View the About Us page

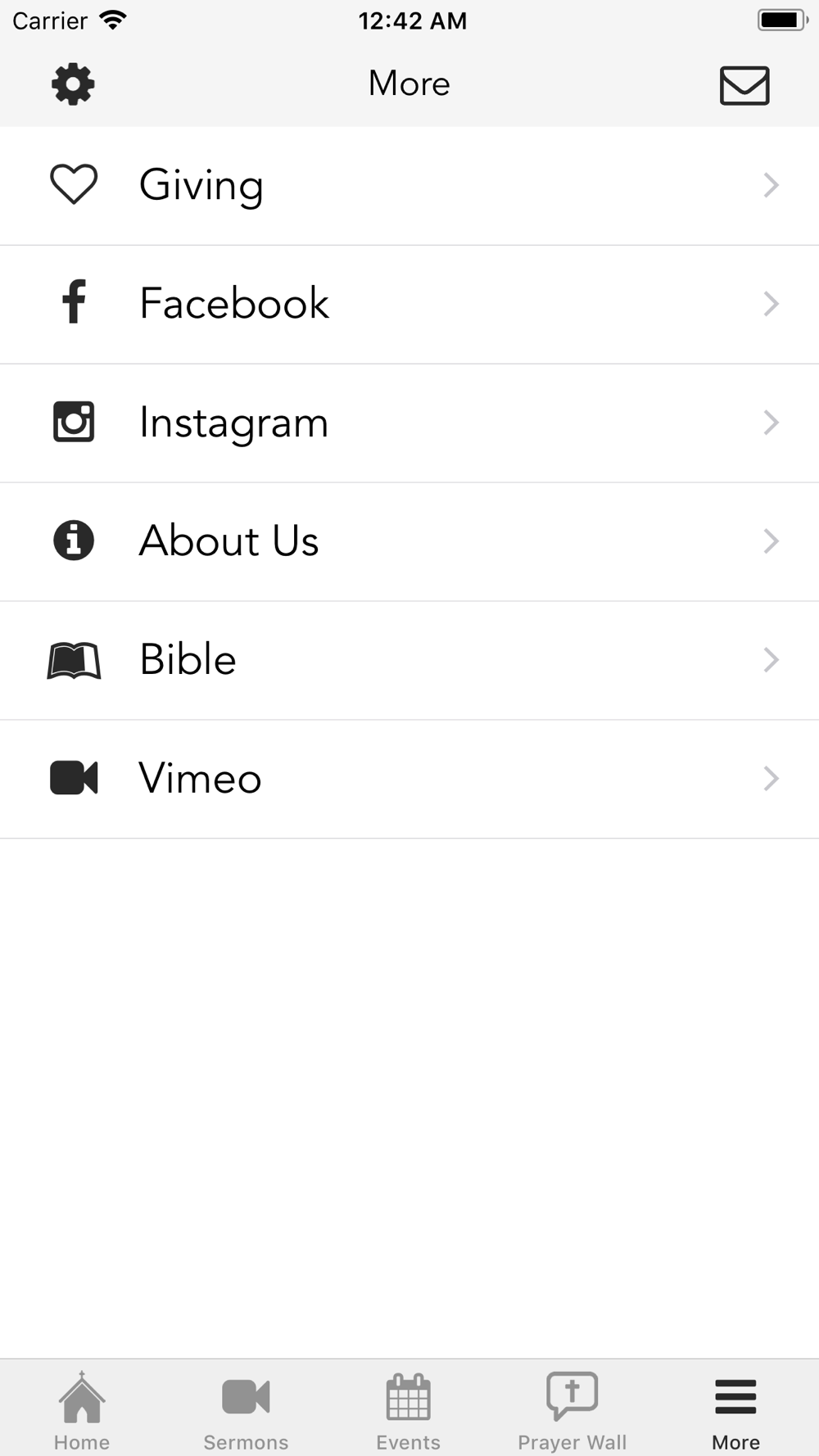(409, 542)
